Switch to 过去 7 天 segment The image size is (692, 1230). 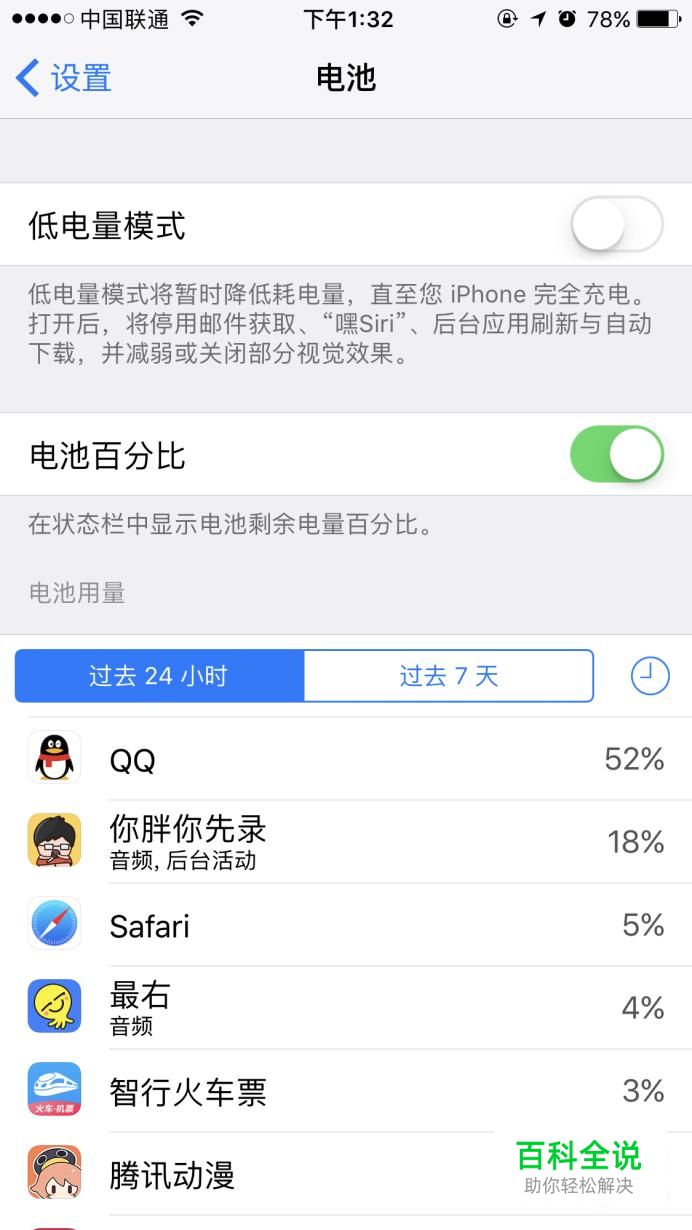pyautogui.click(x=448, y=676)
